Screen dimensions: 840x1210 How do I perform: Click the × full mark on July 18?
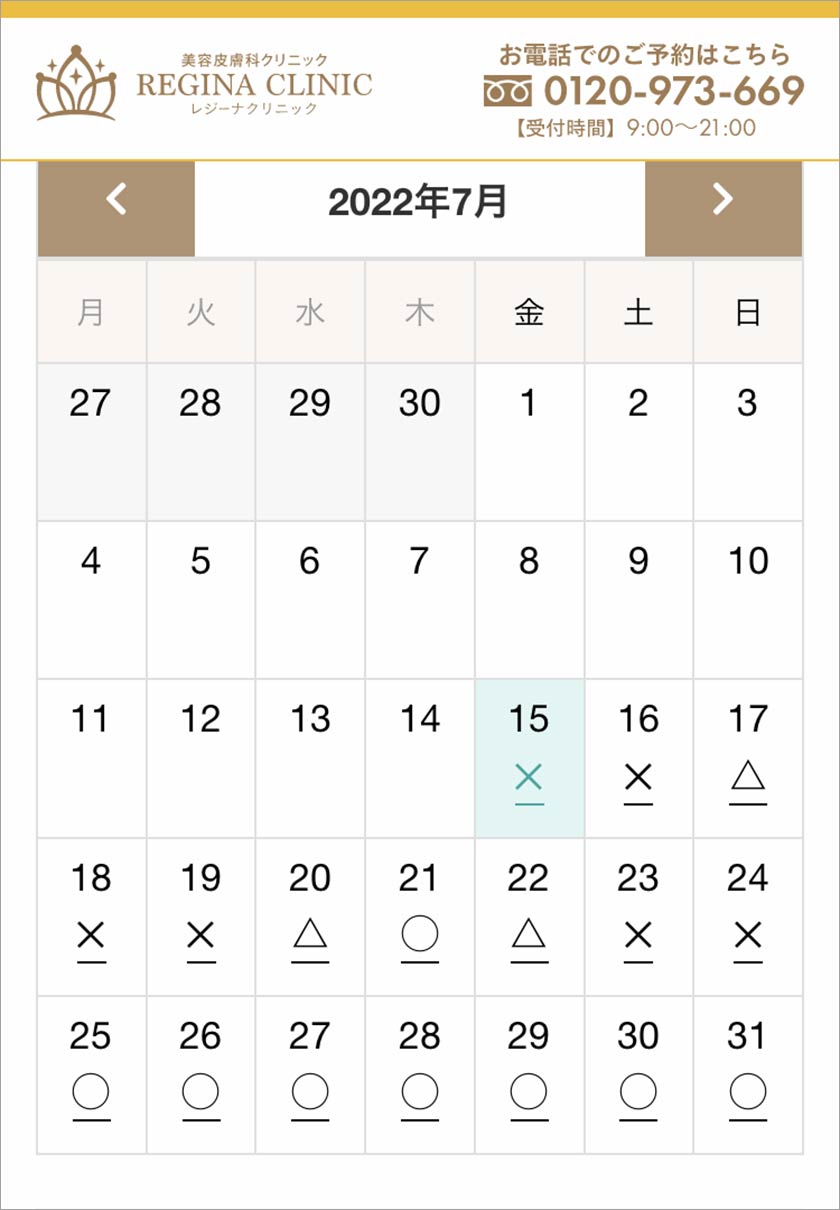tap(90, 938)
